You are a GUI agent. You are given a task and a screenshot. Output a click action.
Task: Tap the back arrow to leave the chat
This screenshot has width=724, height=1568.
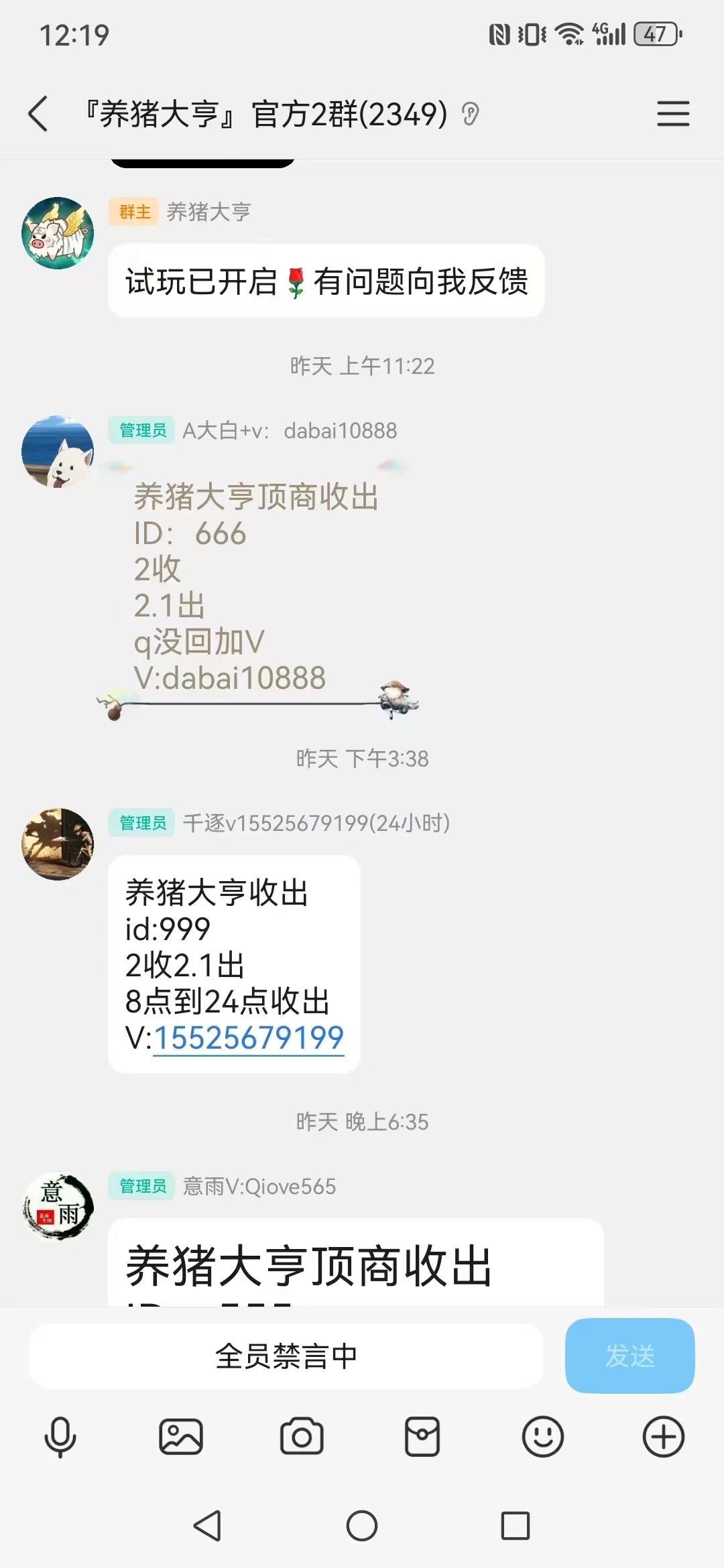click(x=38, y=114)
